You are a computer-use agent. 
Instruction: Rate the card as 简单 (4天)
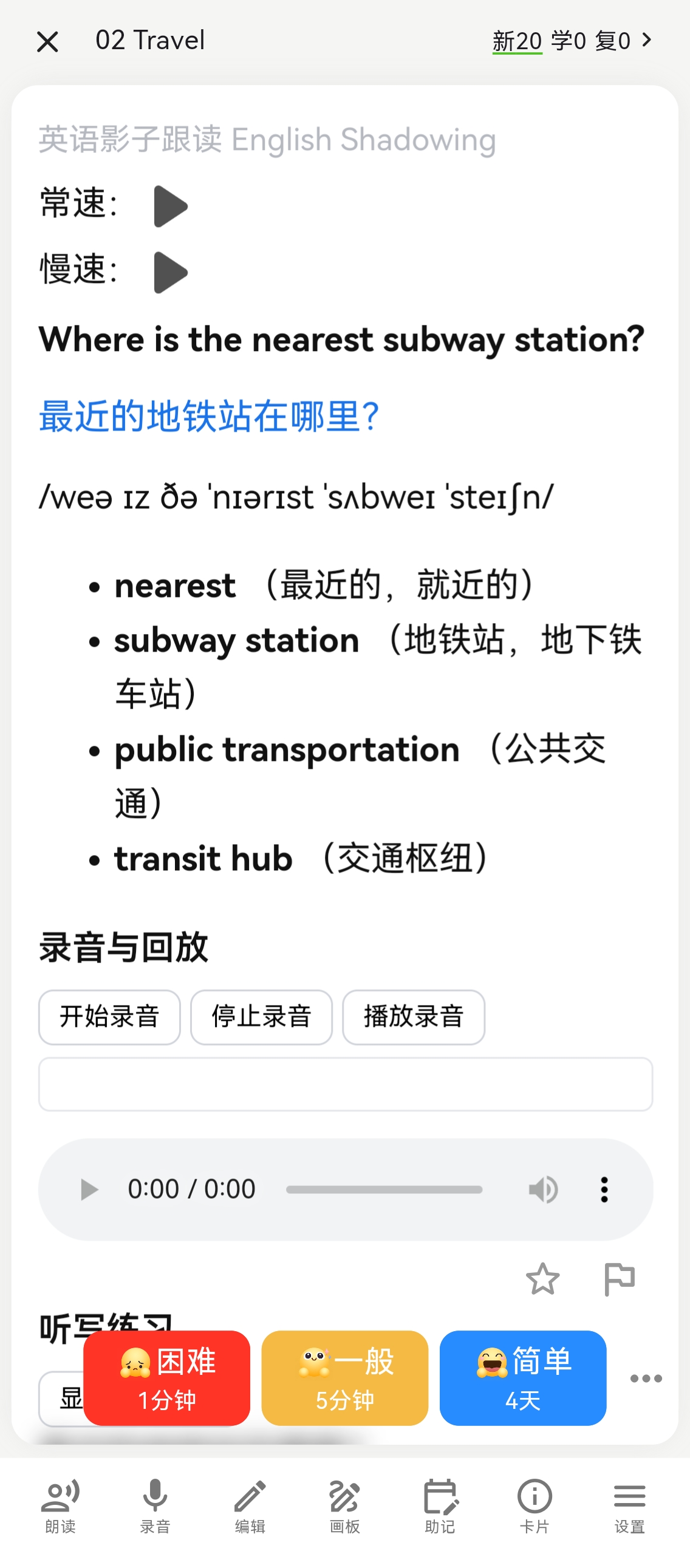point(522,1378)
